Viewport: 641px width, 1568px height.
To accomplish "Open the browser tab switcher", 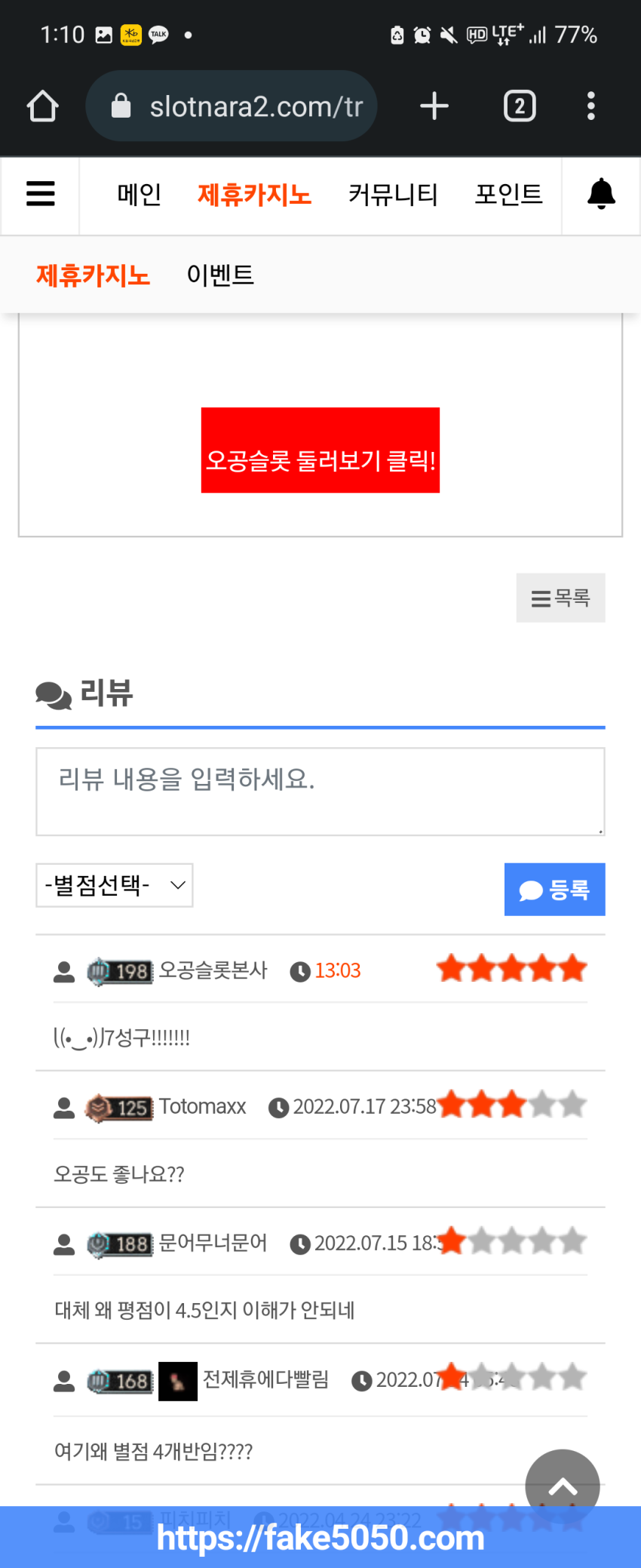I will (520, 106).
